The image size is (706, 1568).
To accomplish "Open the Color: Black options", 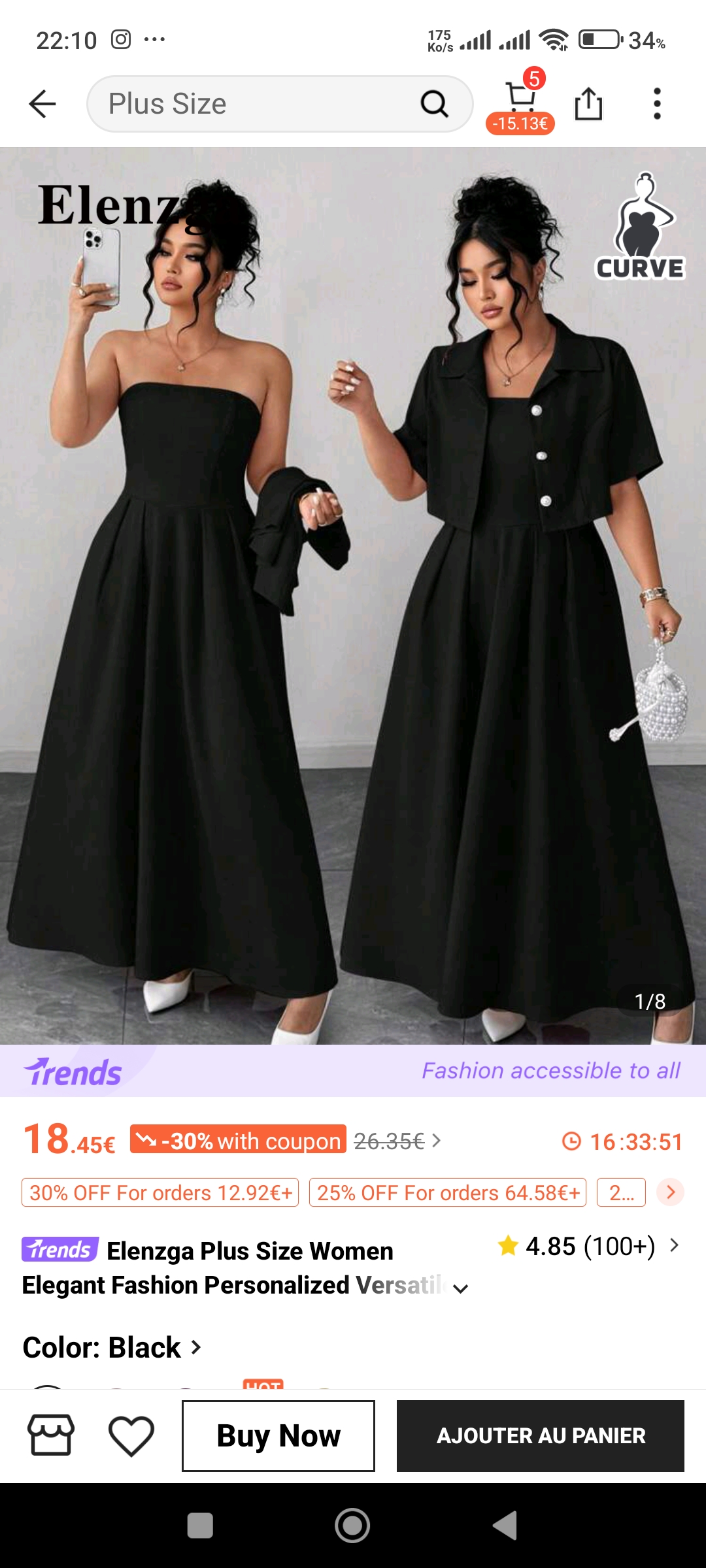I will point(111,1347).
